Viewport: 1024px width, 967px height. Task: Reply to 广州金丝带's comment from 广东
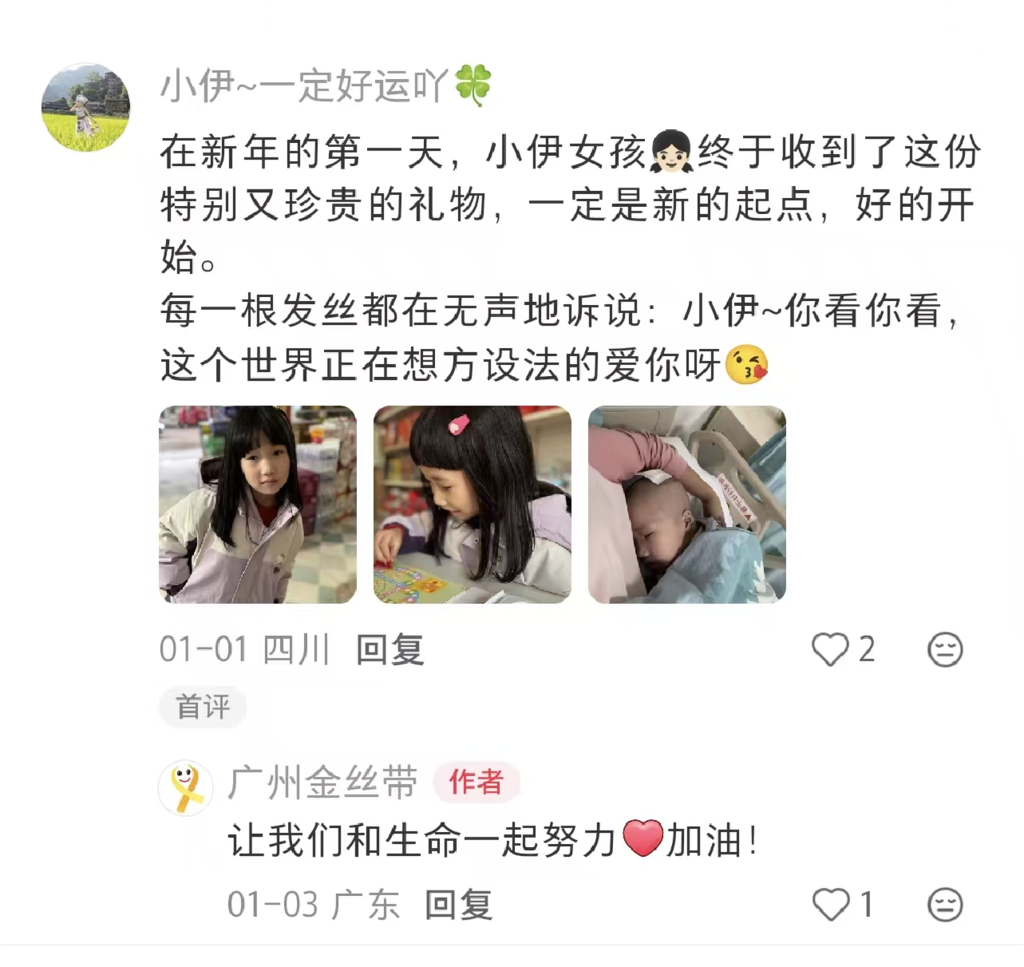click(459, 905)
